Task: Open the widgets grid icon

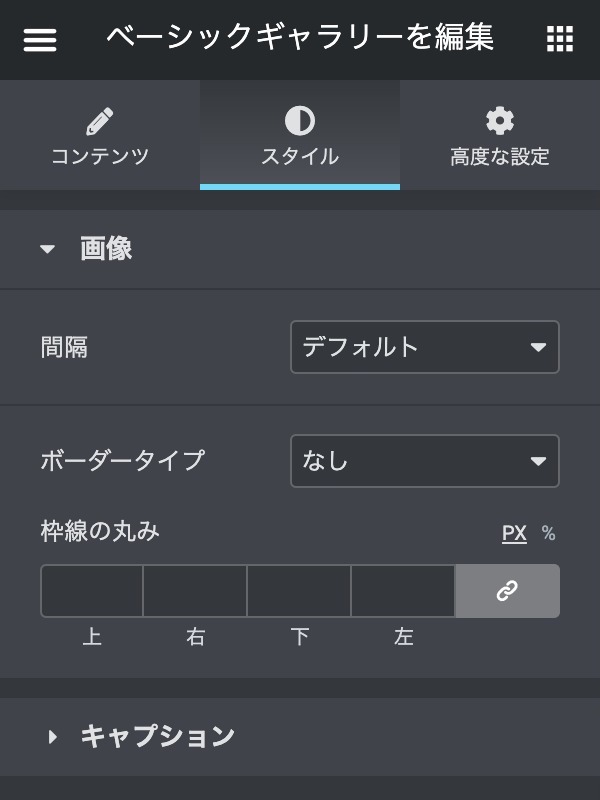Action: click(x=559, y=40)
